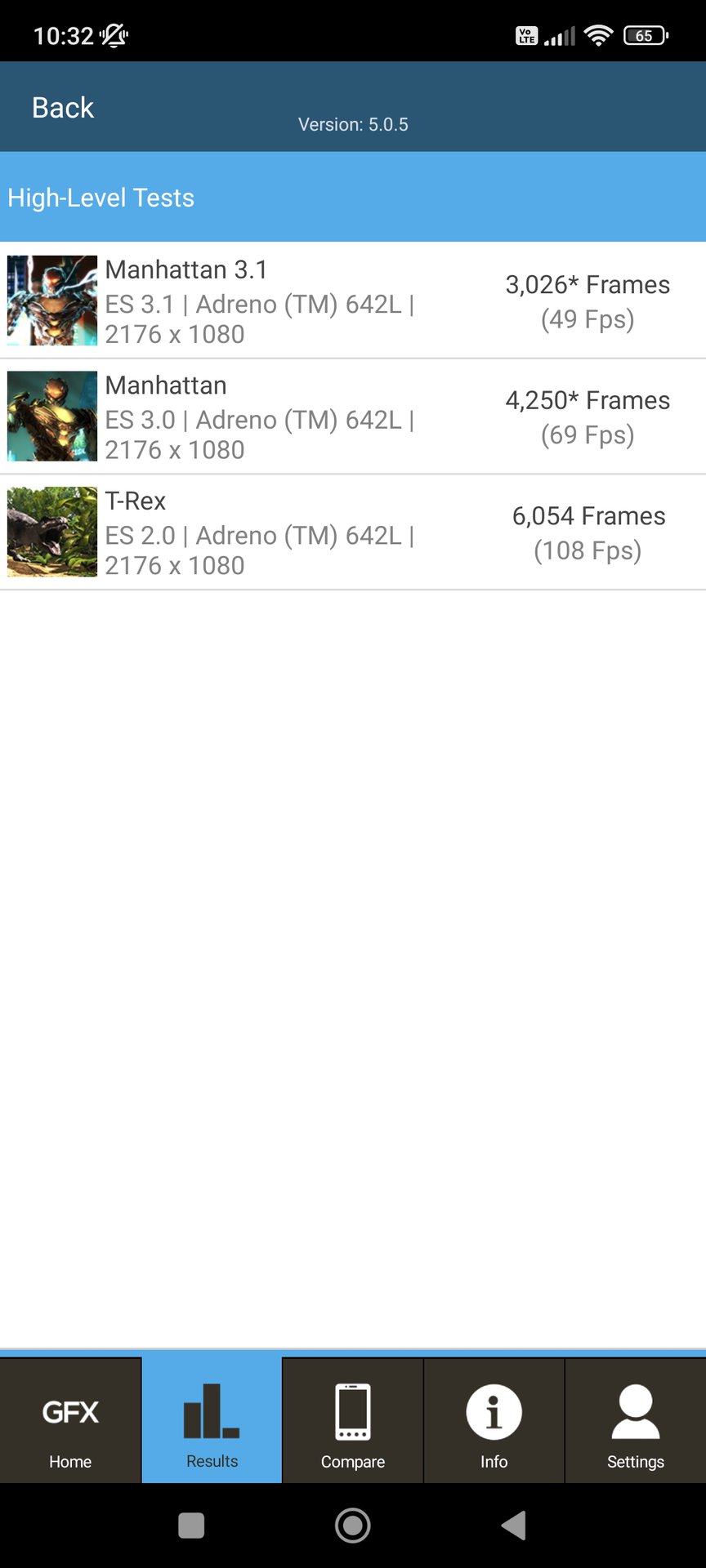706x1568 pixels.
Task: Switch to the Settings tab
Action: point(635,1421)
